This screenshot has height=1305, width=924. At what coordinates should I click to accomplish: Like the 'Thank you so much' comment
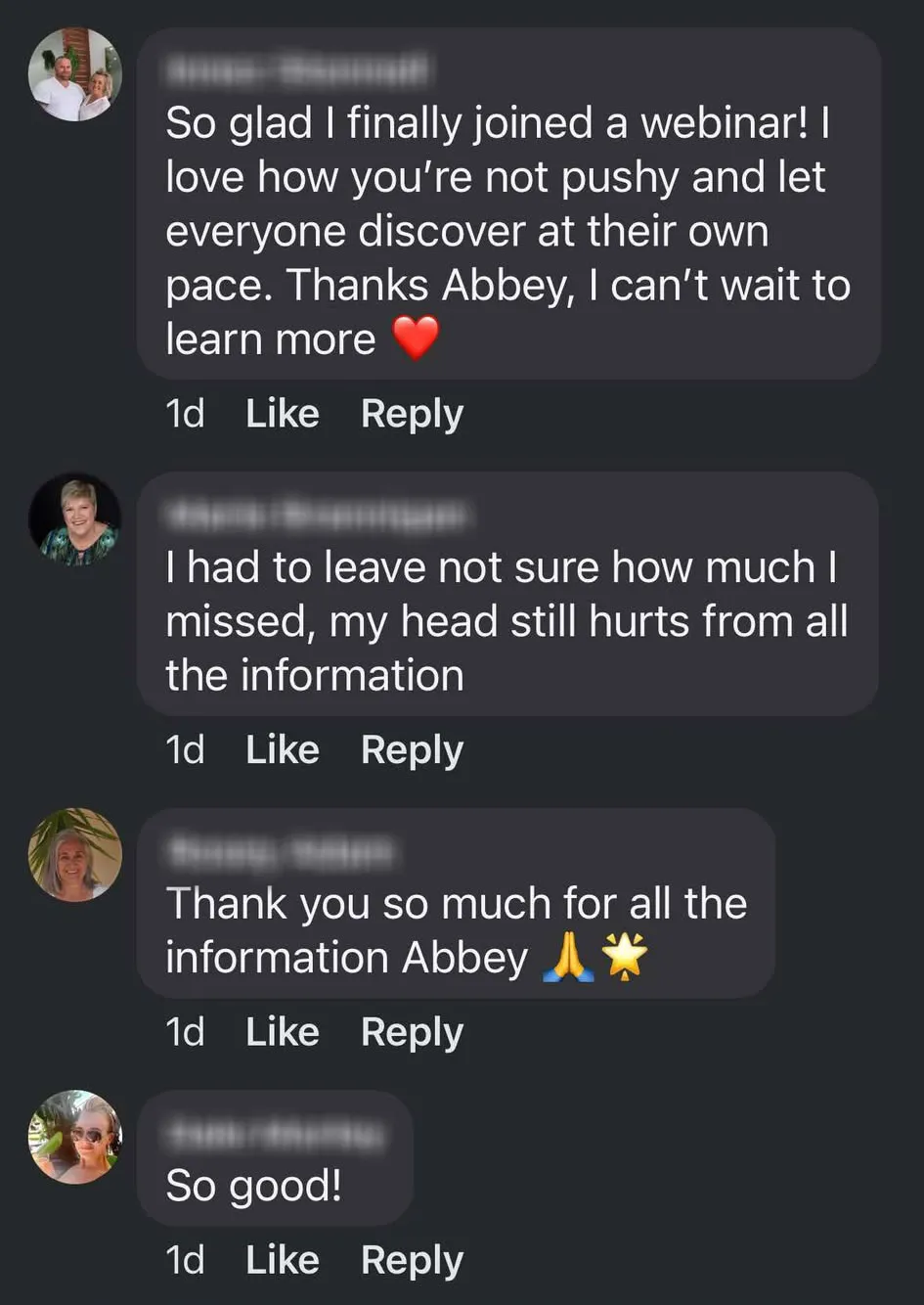[x=283, y=1032]
